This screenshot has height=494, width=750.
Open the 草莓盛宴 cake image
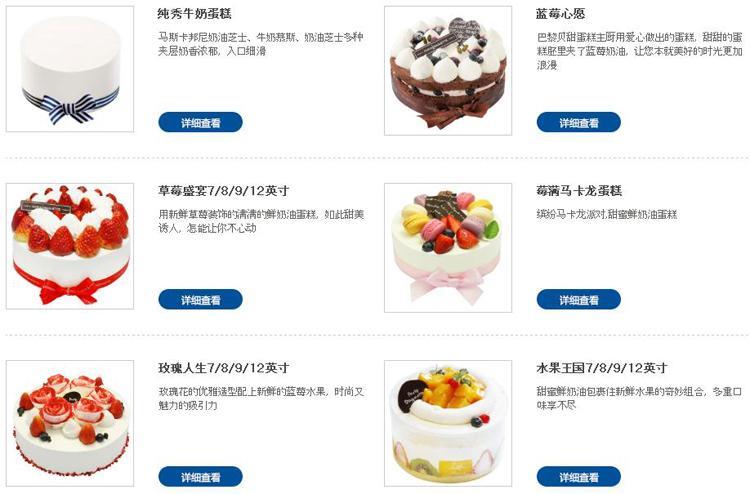tap(70, 246)
